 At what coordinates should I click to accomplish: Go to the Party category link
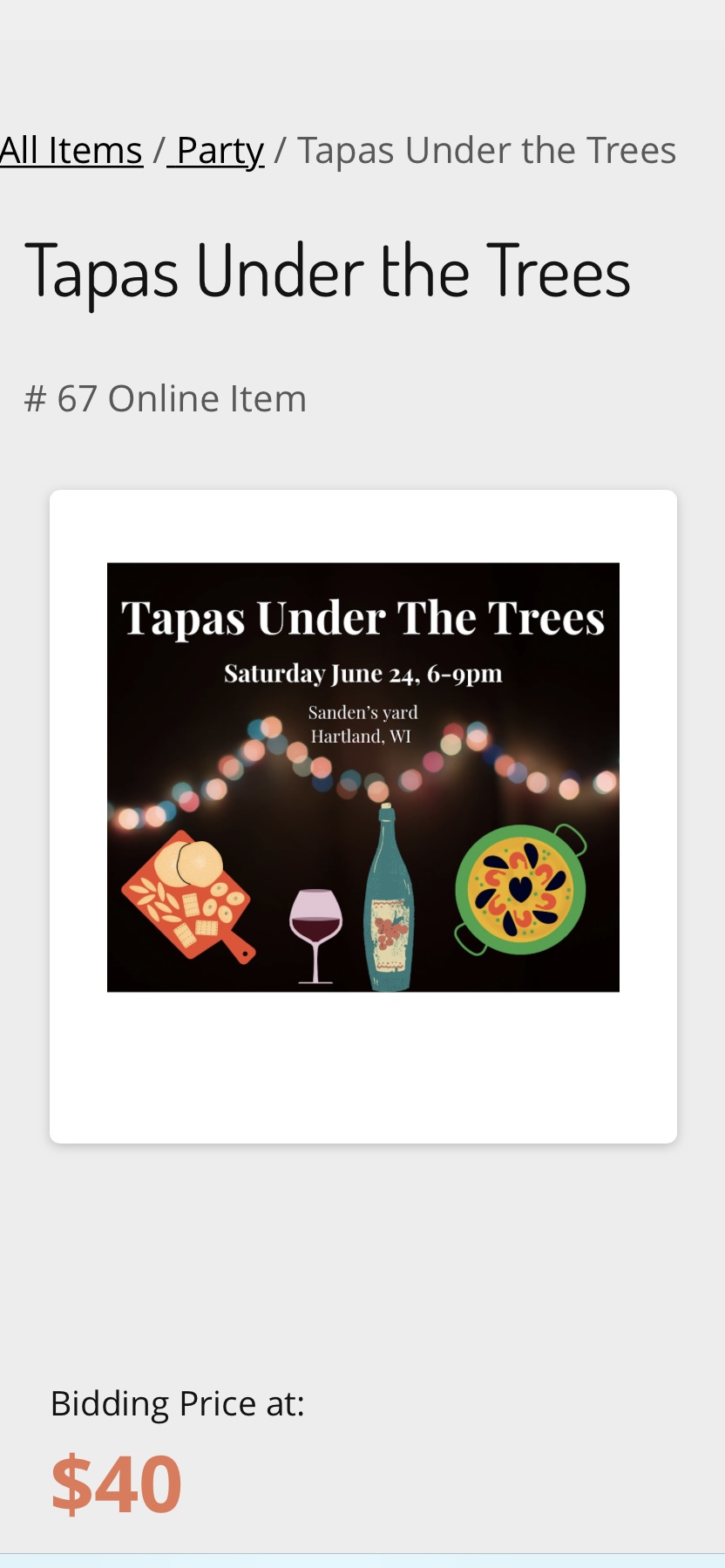point(215,151)
